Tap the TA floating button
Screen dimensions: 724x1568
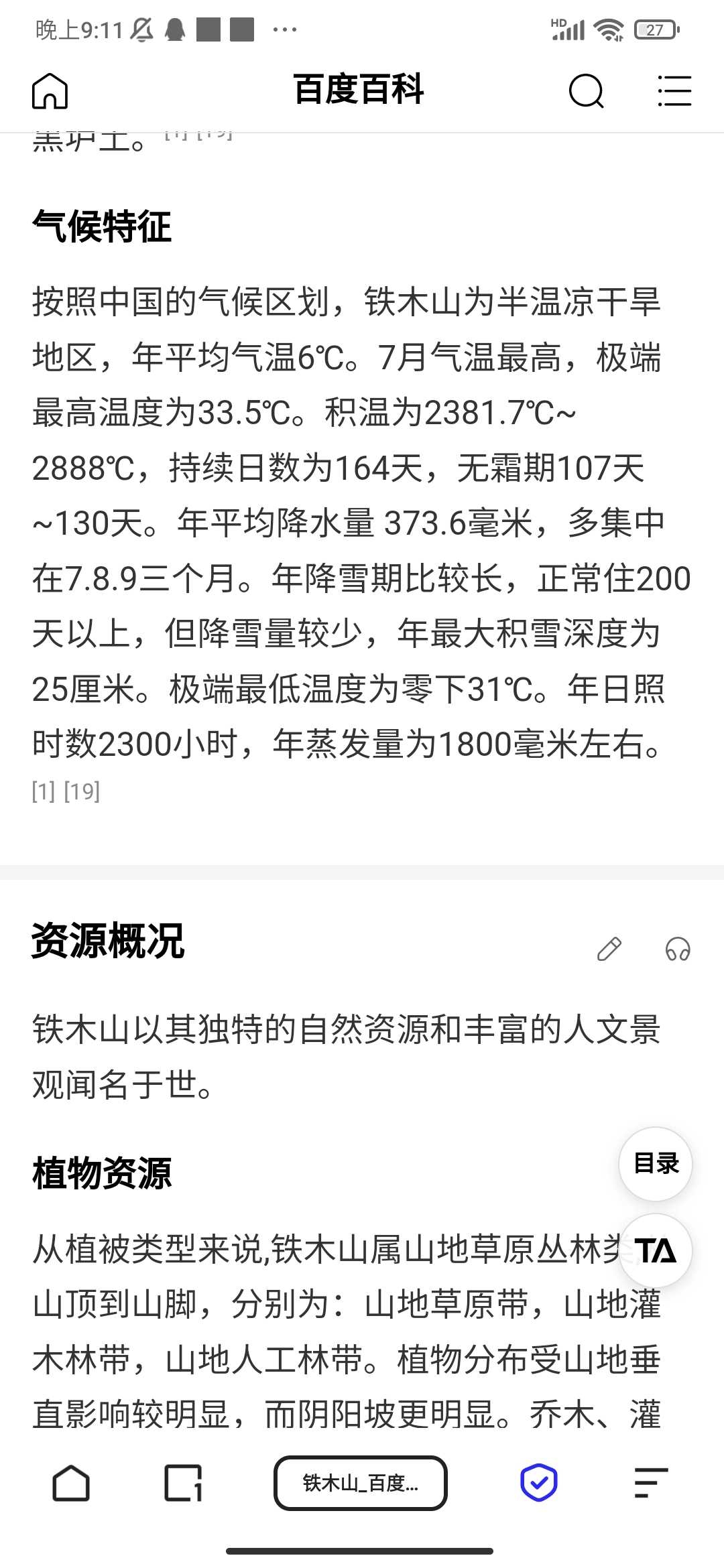pyautogui.click(x=656, y=1250)
